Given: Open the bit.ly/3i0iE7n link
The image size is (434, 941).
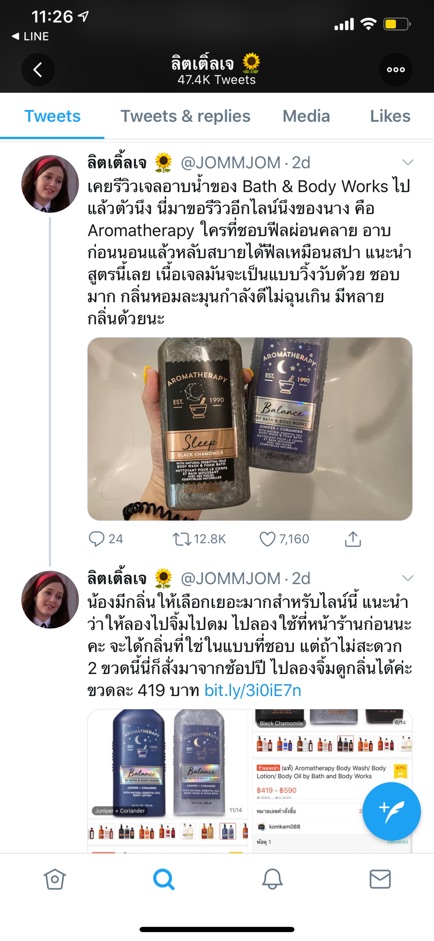Looking at the screenshot, I should point(253,691).
